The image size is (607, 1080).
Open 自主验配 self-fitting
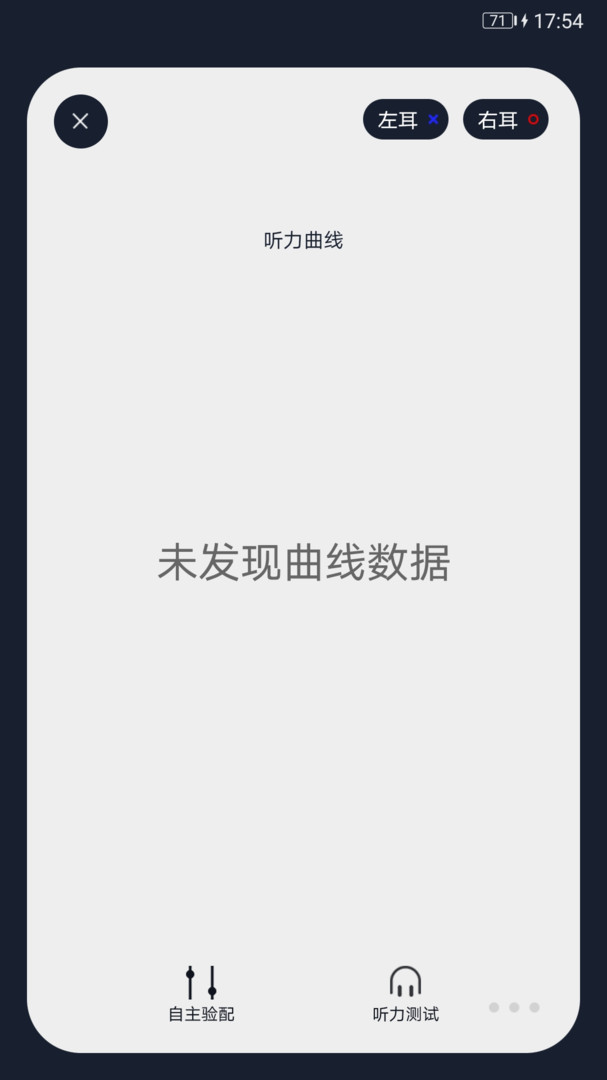pos(201,994)
